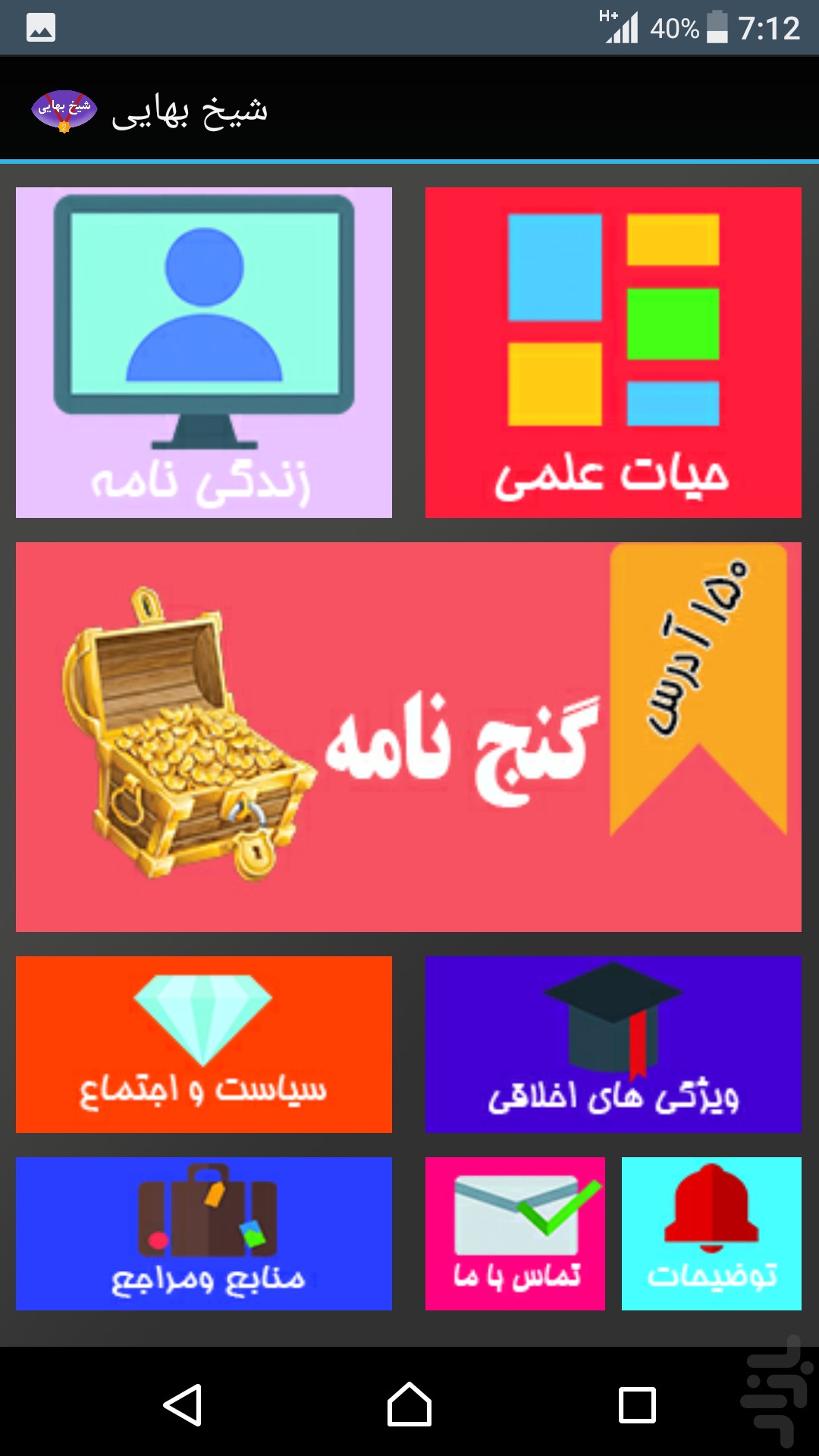The image size is (819, 1456).
Task: Open the سیاست و اجتماع tile
Action: (x=203, y=1044)
